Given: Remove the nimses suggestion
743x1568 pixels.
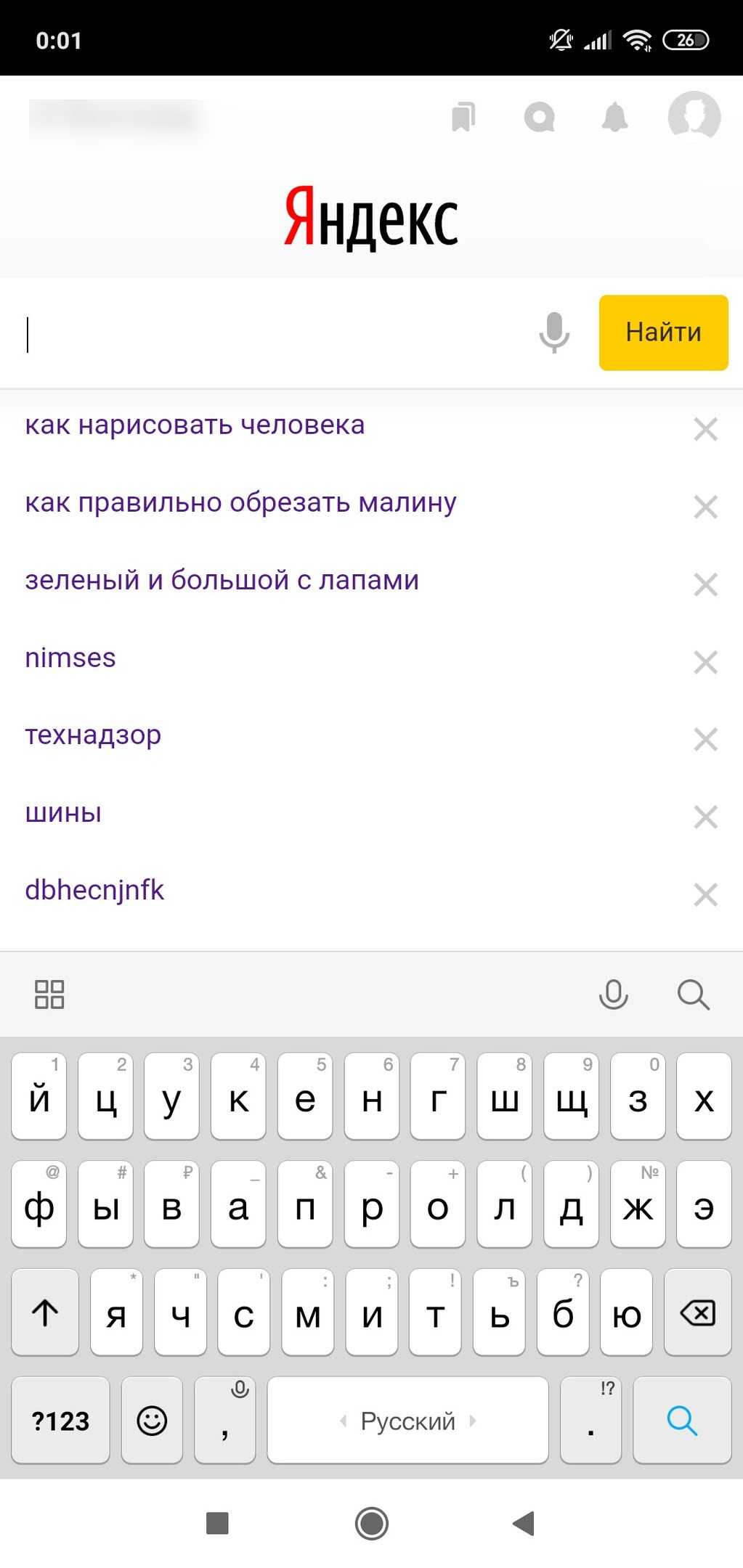Looking at the screenshot, I should coord(705,662).
